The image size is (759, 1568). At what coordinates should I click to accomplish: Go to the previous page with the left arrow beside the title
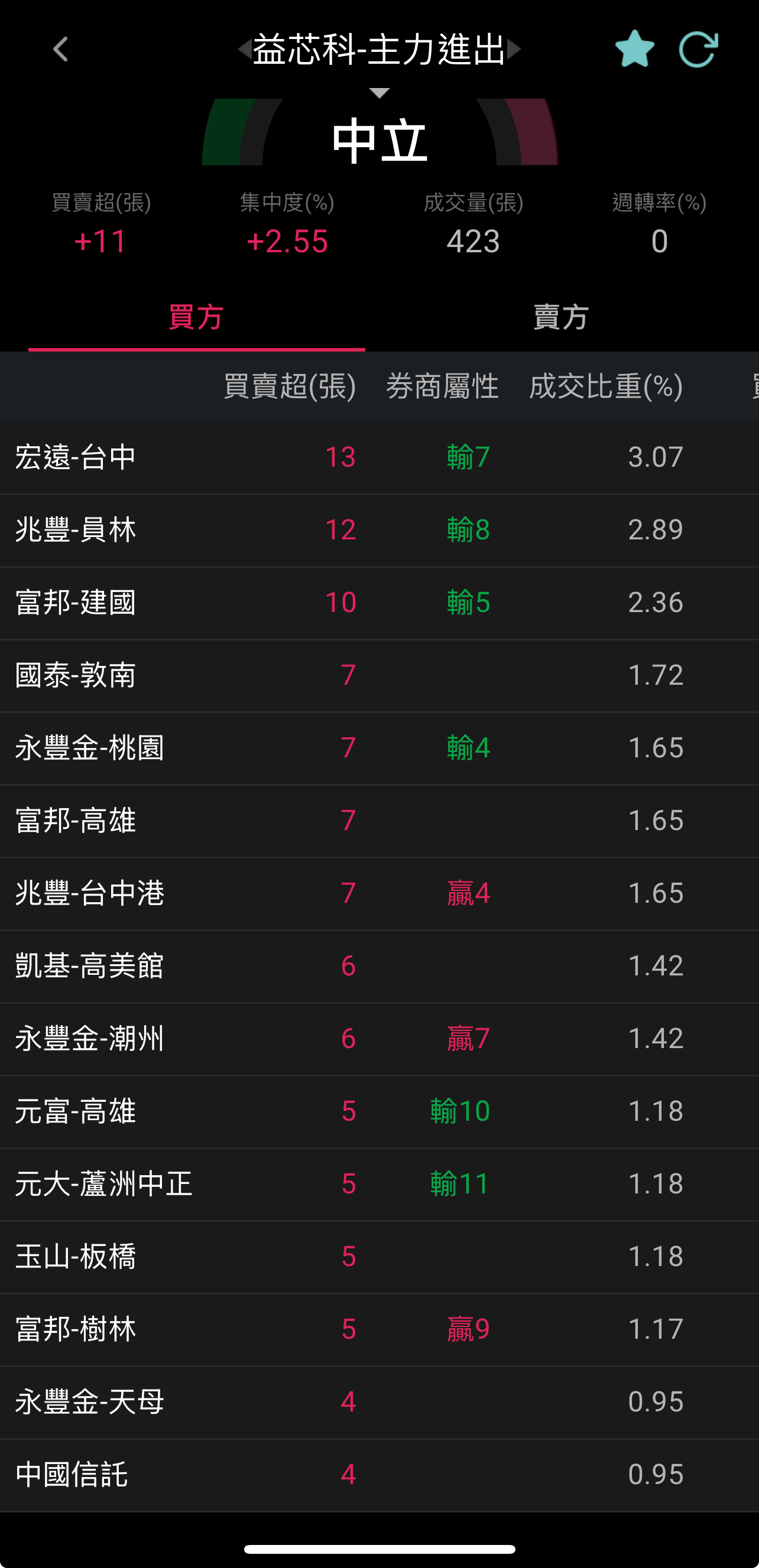[245, 48]
